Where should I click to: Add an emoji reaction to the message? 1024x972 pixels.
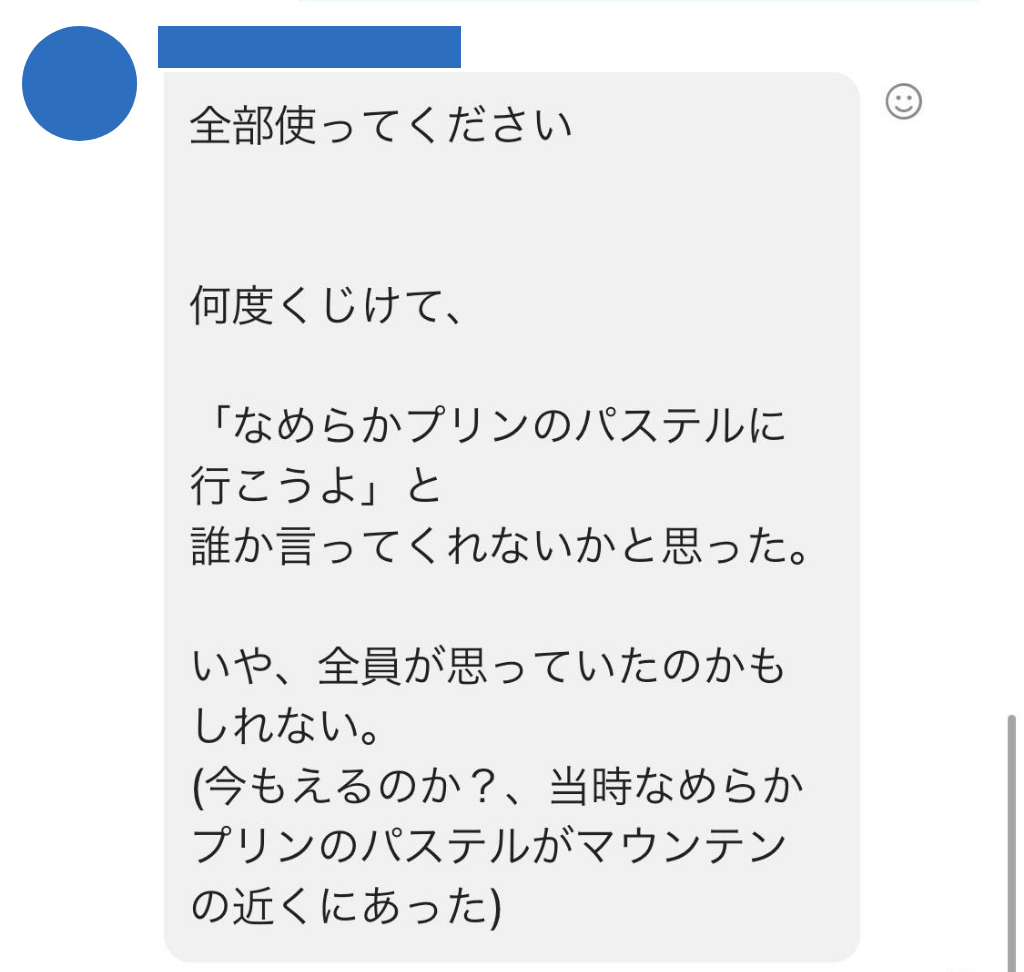point(904,101)
